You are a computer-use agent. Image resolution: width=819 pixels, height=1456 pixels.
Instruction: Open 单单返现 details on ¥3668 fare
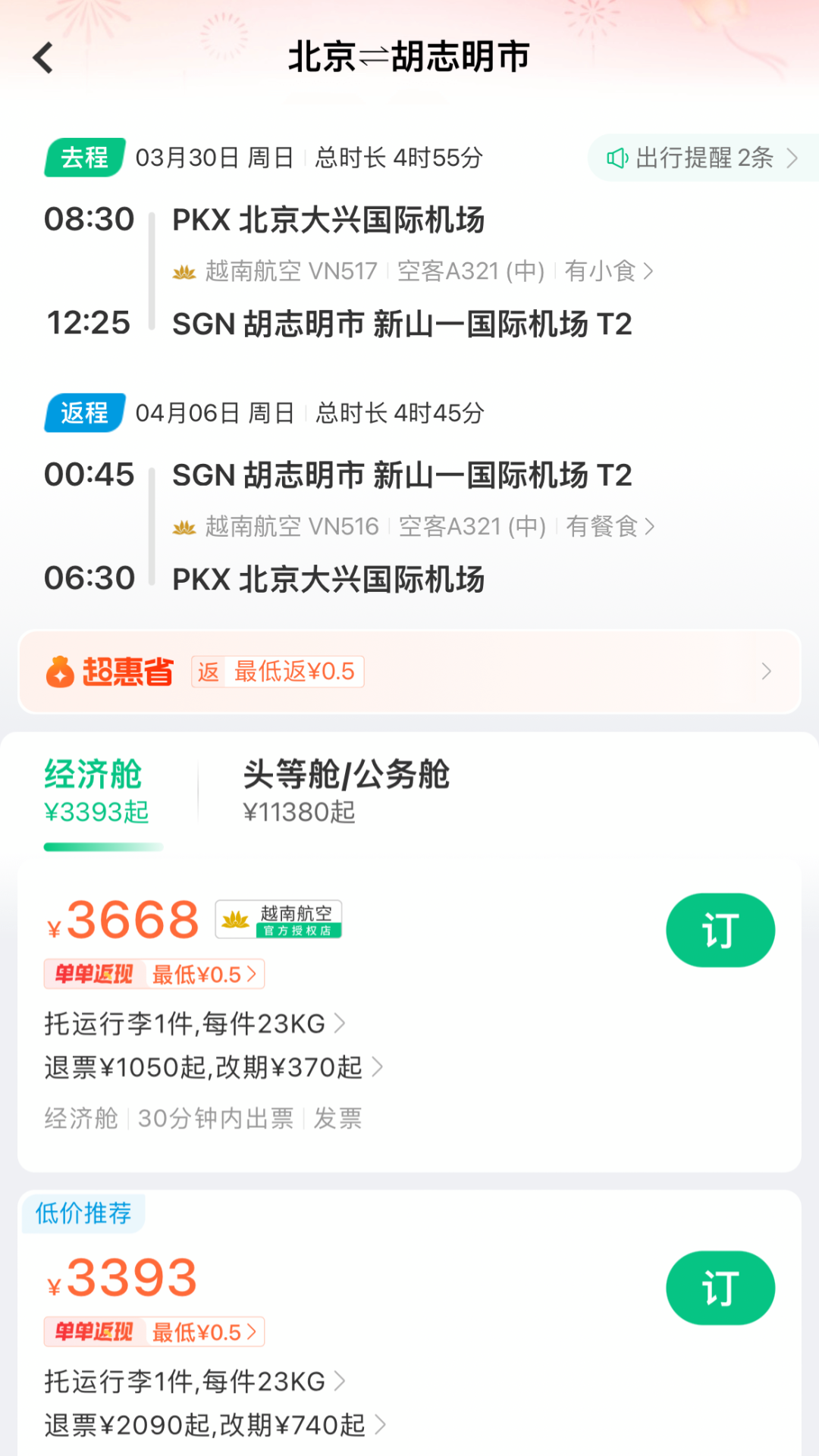pyautogui.click(x=155, y=974)
